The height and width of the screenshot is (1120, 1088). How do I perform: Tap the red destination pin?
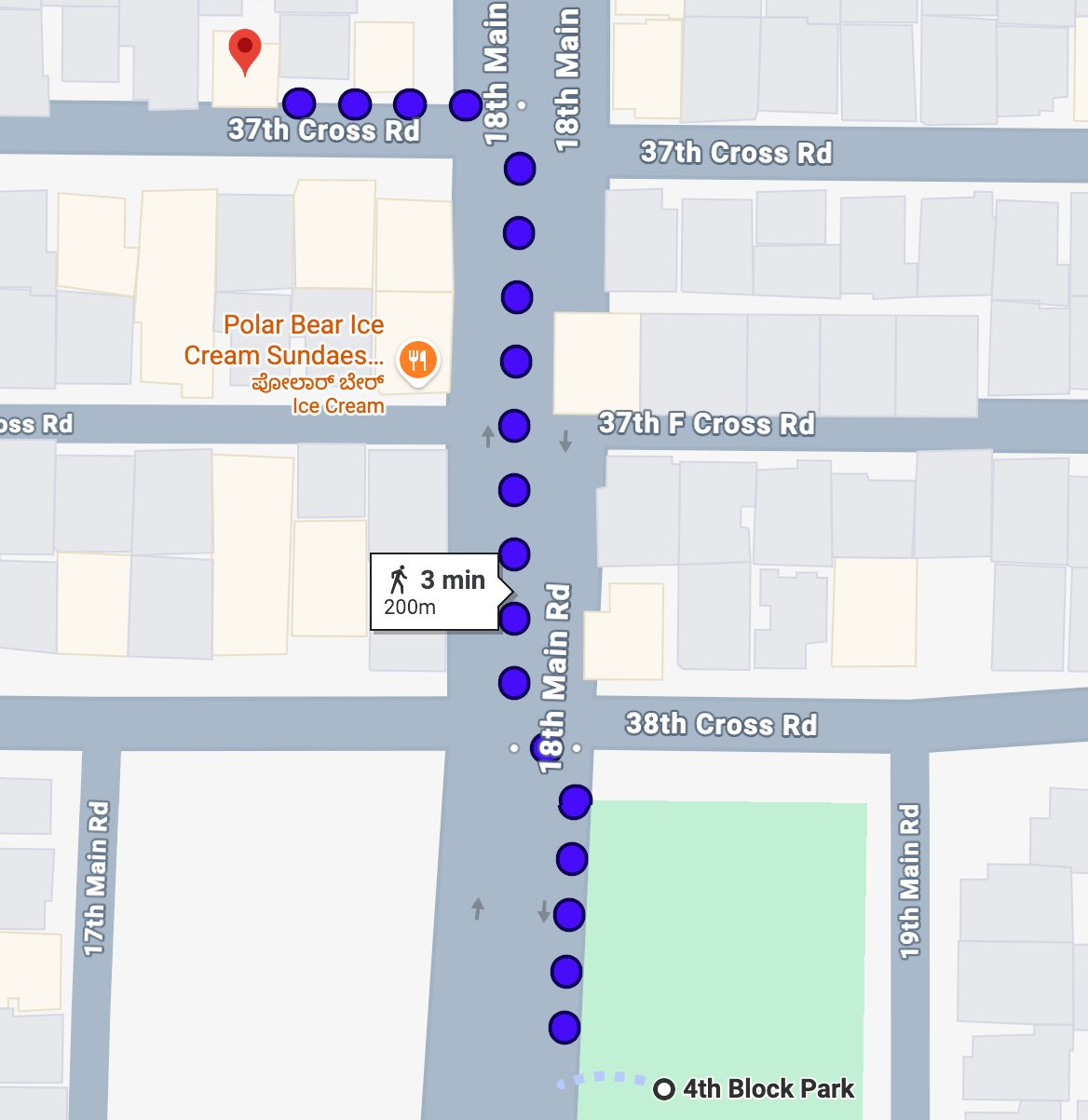point(244,50)
